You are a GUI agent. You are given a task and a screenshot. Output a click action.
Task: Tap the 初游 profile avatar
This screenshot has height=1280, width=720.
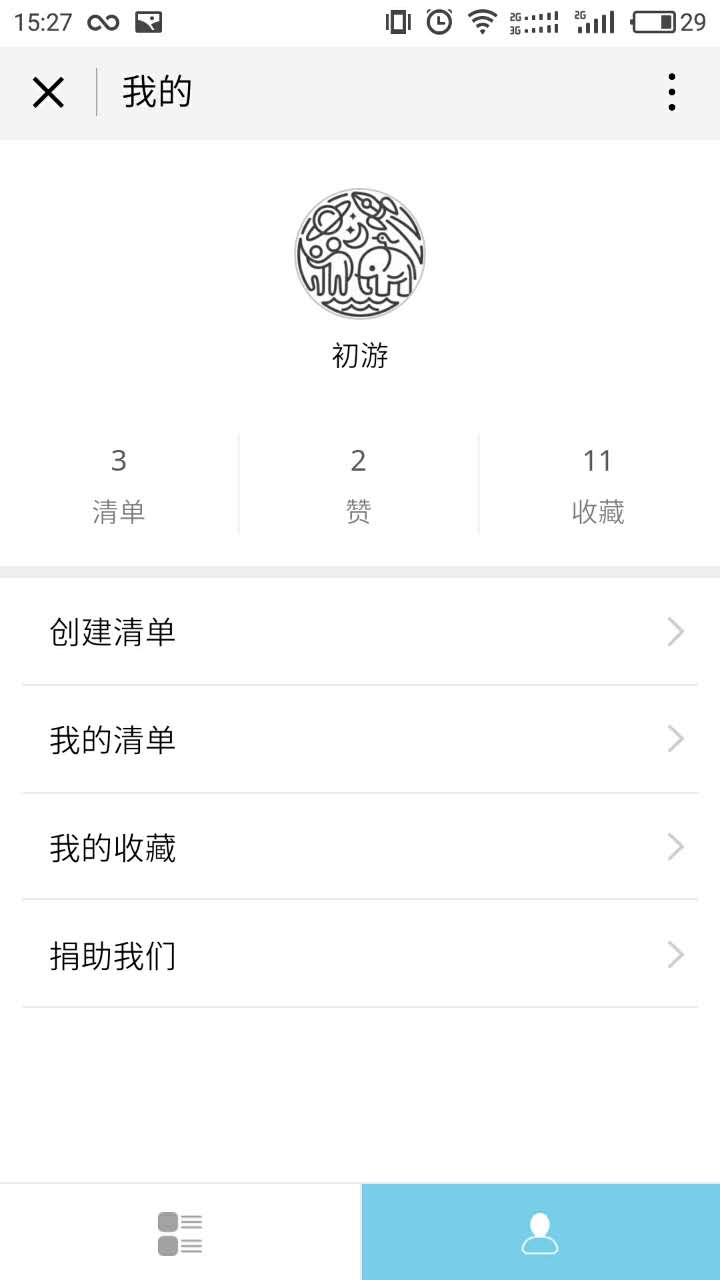[x=360, y=254]
